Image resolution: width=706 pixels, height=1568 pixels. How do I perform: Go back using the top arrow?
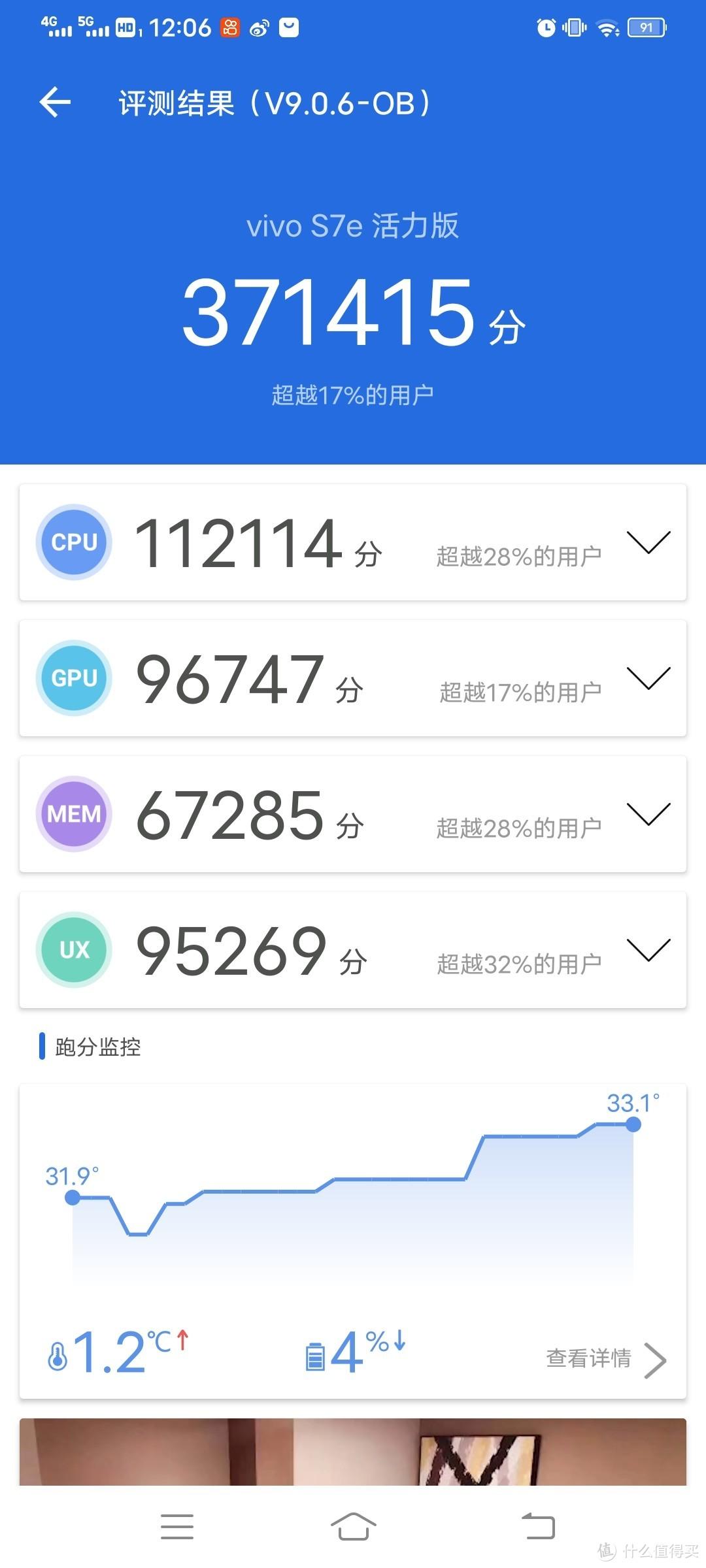pyautogui.click(x=55, y=103)
